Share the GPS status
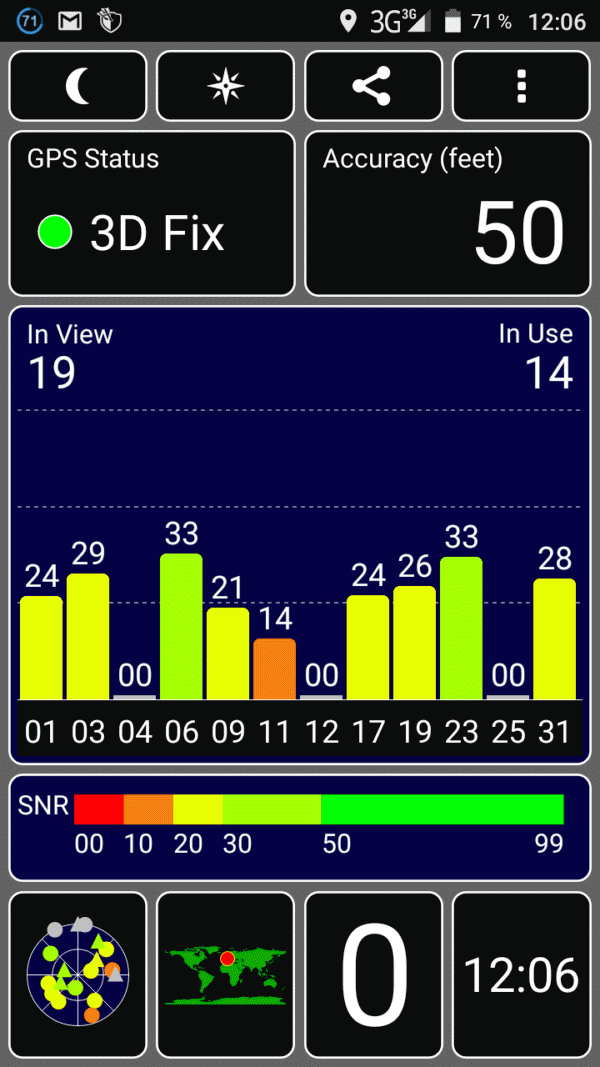Screen dimensions: 600x1067 [373, 87]
